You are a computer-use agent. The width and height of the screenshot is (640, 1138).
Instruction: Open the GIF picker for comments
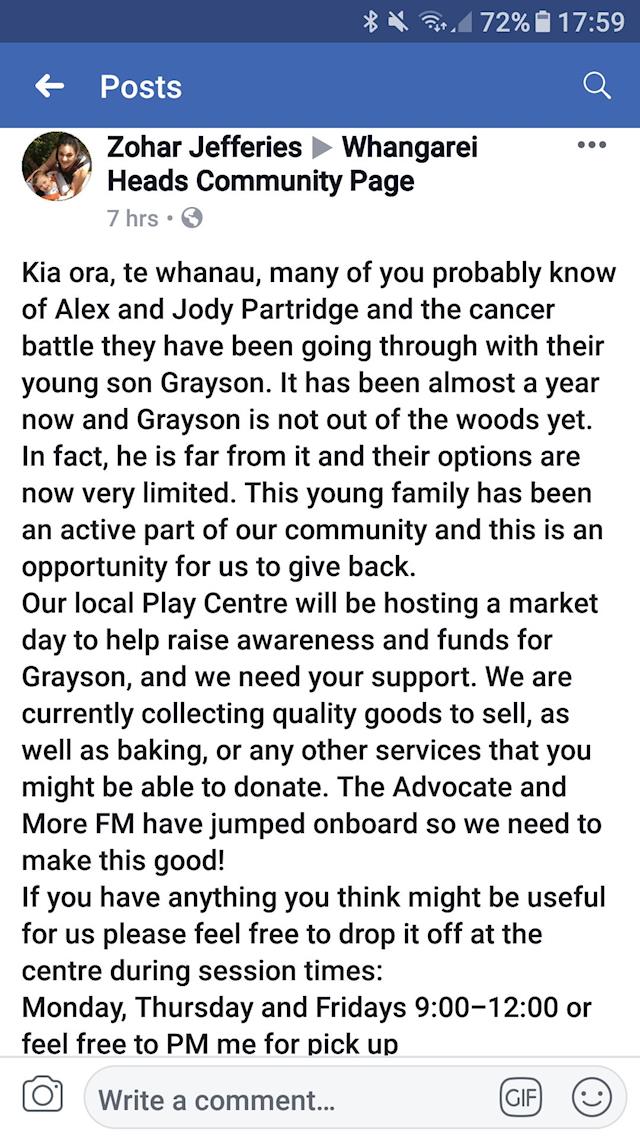click(x=520, y=1098)
